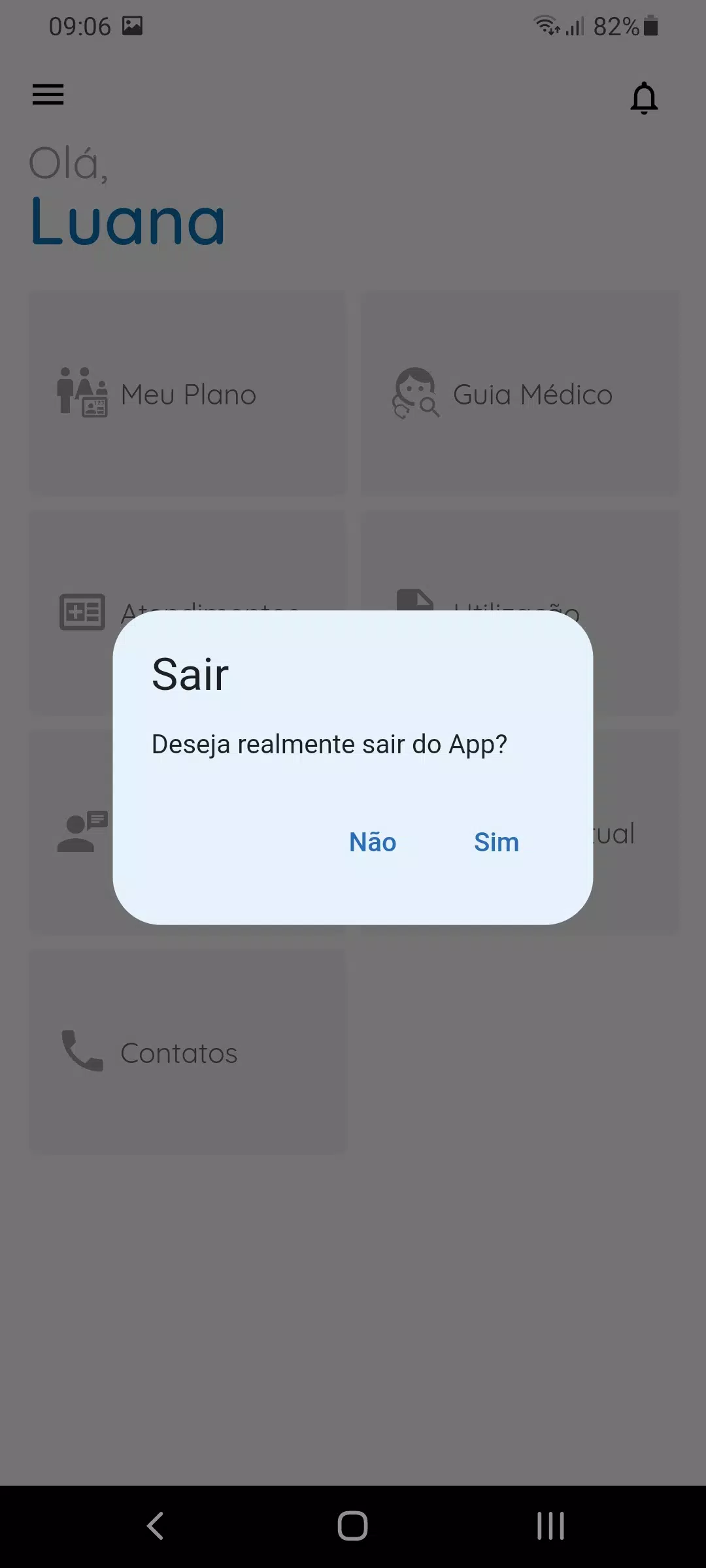Dismiss the dialog by tapping Não
The width and height of the screenshot is (706, 1568).
click(372, 842)
